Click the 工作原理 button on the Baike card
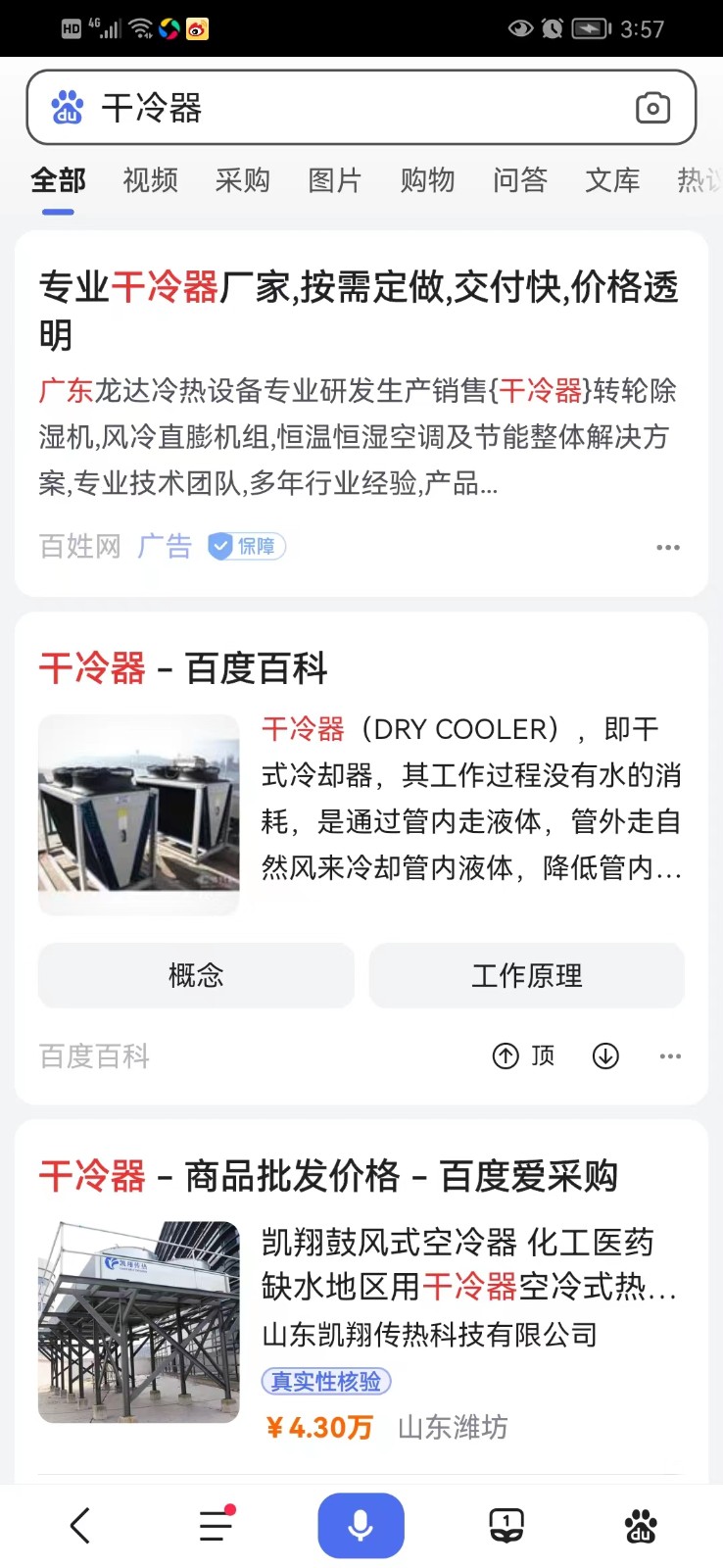The image size is (723, 1568). click(526, 975)
